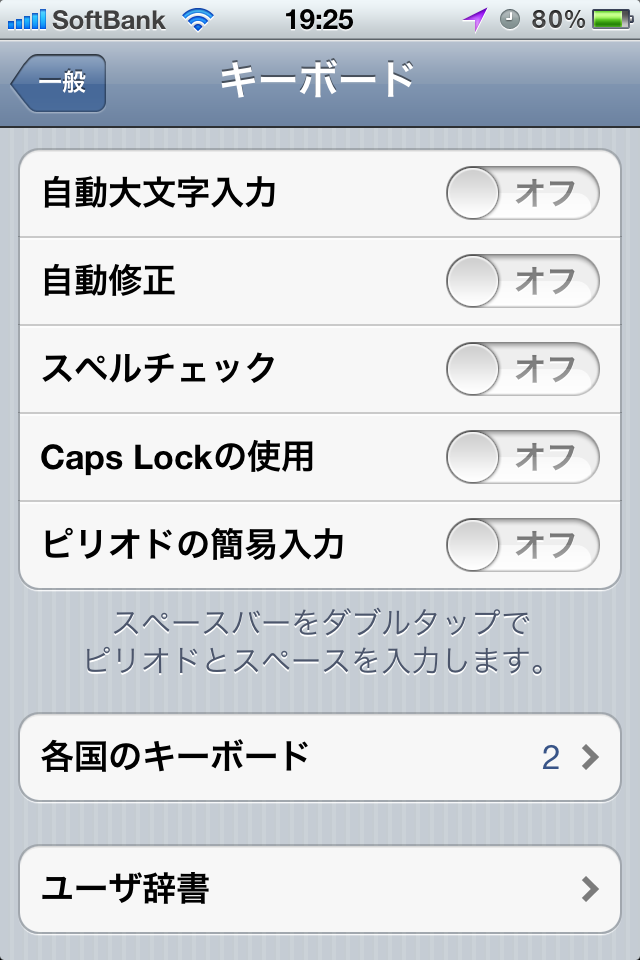Enable the 自動修正 switch

pos(522,281)
